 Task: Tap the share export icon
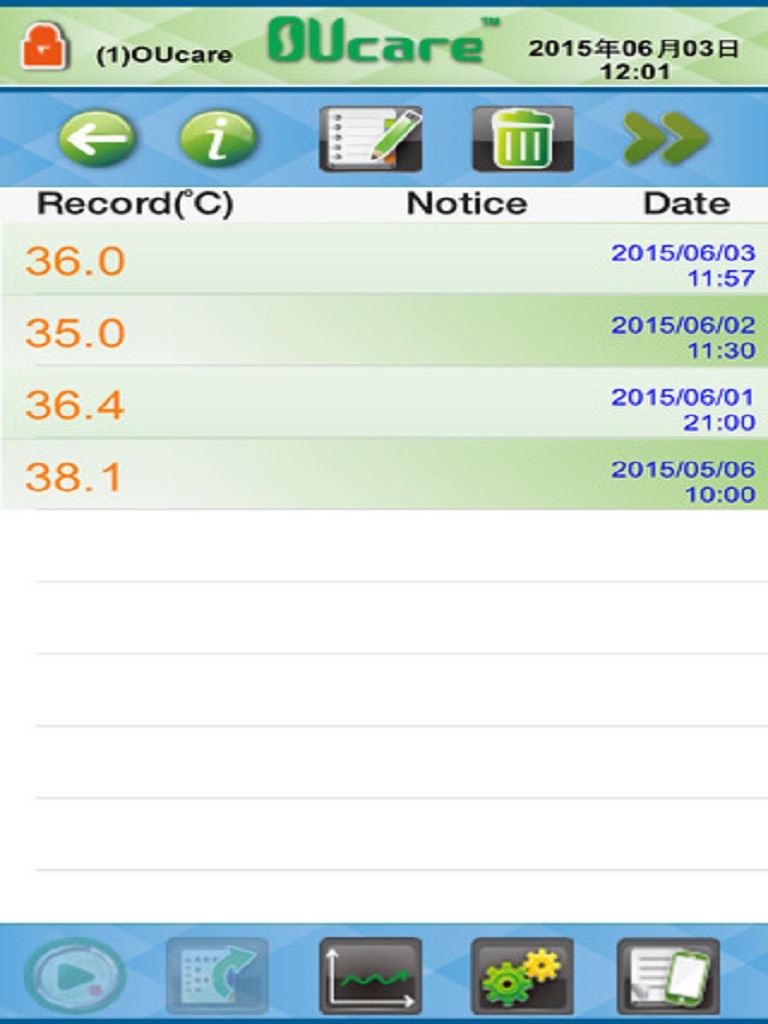pyautogui.click(x=217, y=975)
